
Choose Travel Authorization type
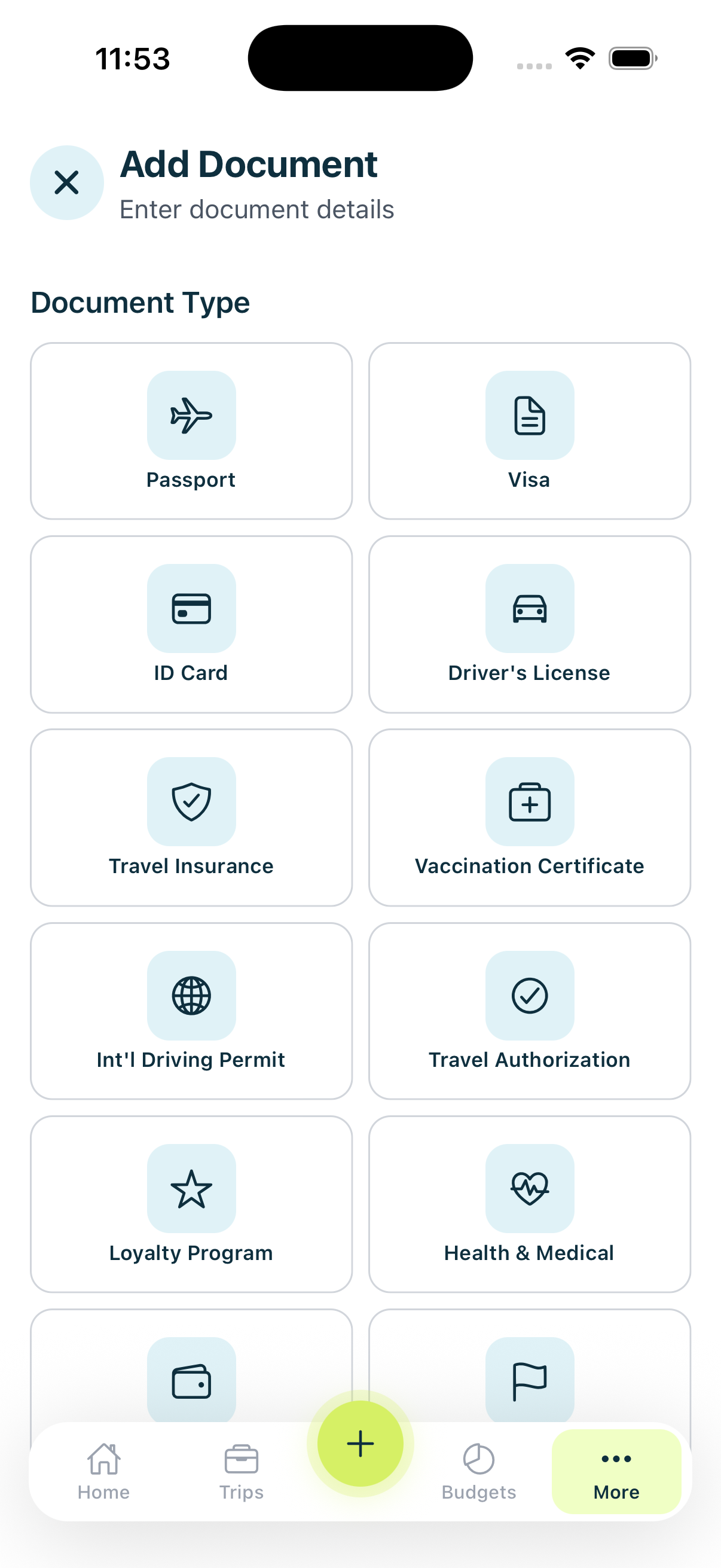(x=529, y=1011)
